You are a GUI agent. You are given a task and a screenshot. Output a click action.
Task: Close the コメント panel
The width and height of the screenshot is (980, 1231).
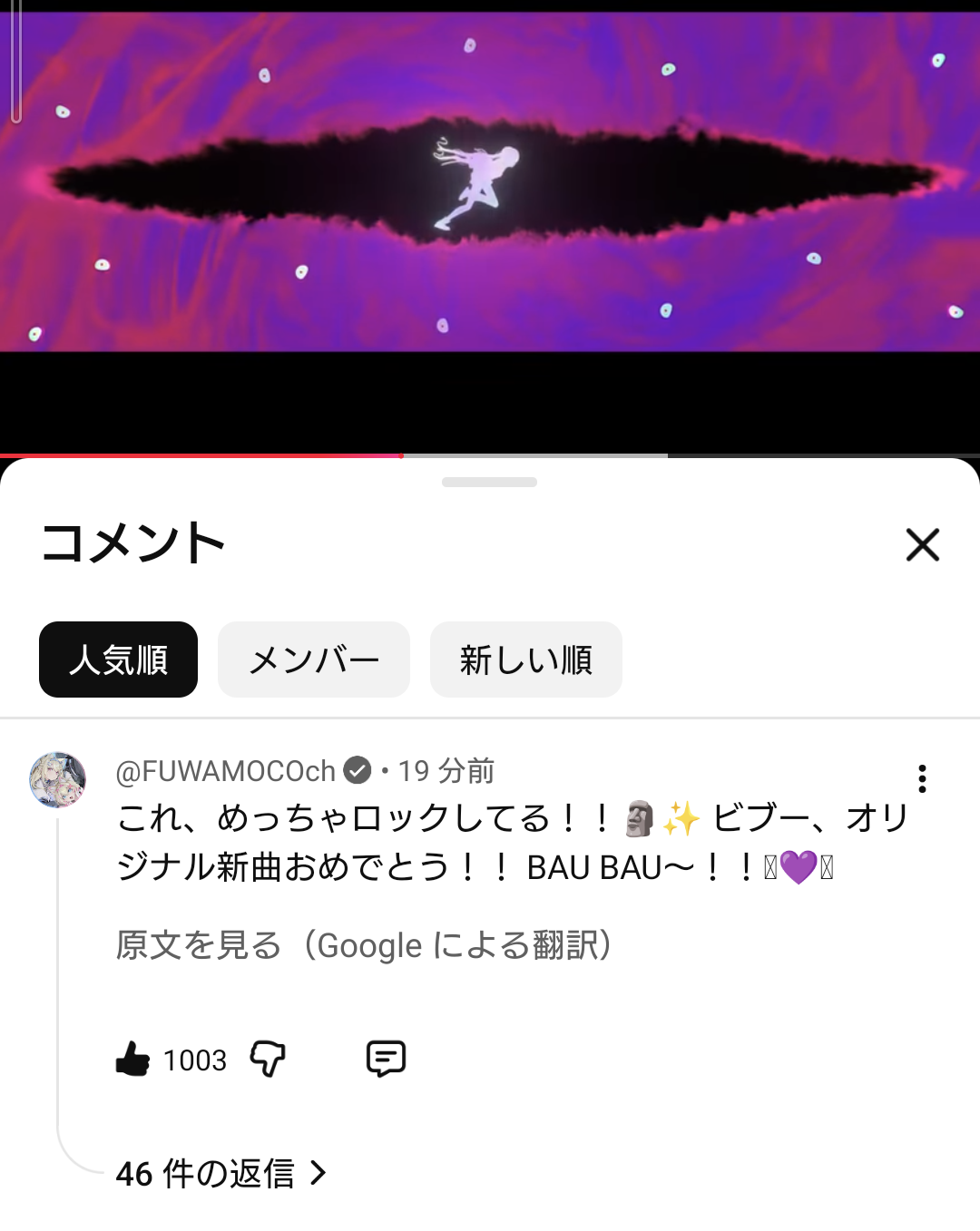(x=922, y=545)
